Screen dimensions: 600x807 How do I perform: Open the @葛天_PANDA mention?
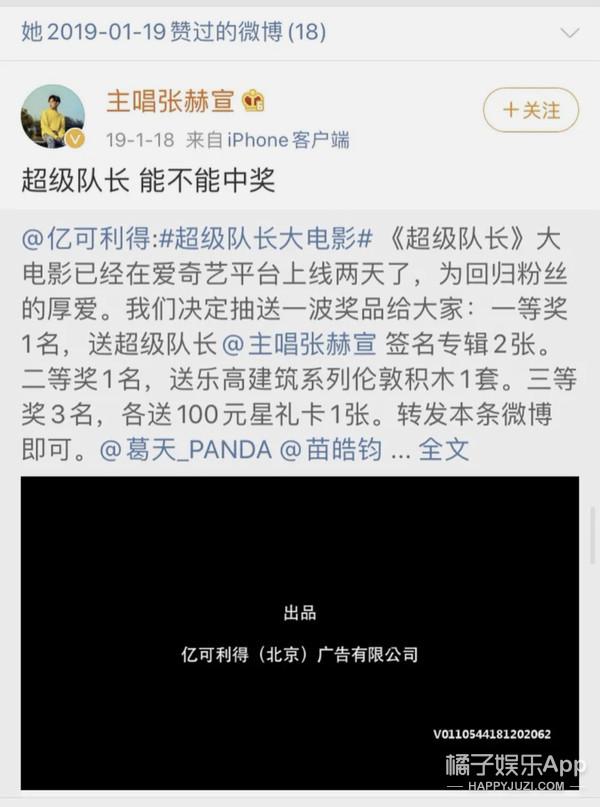click(186, 449)
